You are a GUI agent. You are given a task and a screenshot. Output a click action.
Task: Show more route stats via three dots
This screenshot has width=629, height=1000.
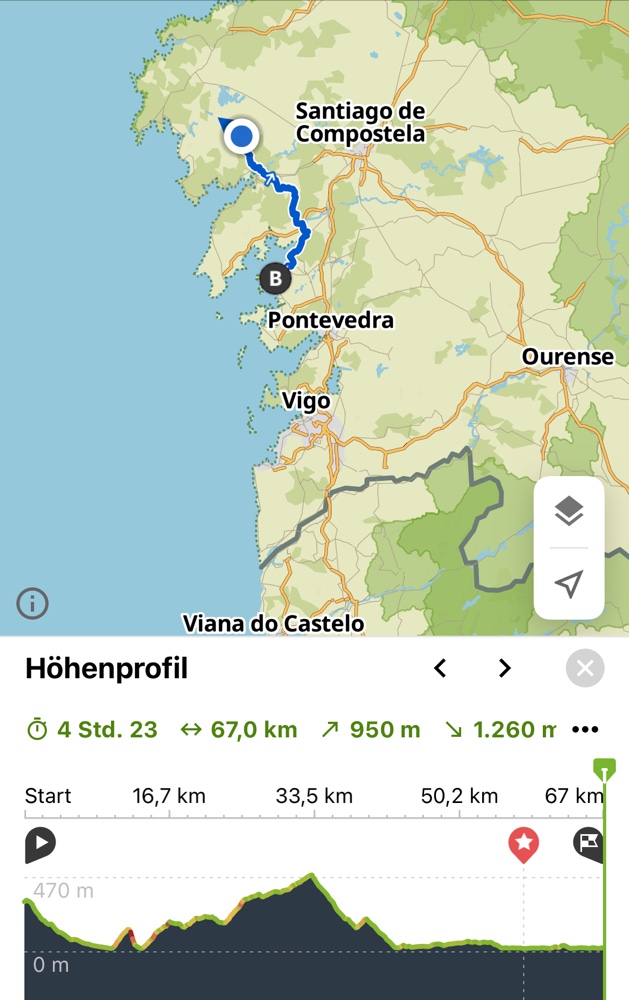[x=585, y=730]
